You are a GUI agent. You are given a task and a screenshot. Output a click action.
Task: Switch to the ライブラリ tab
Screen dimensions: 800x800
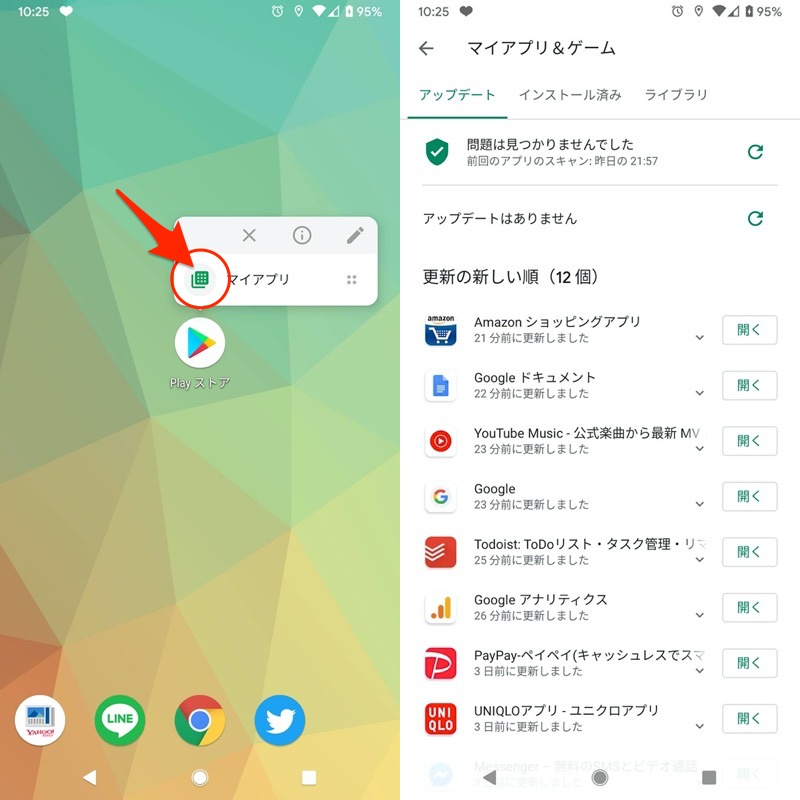coord(676,95)
